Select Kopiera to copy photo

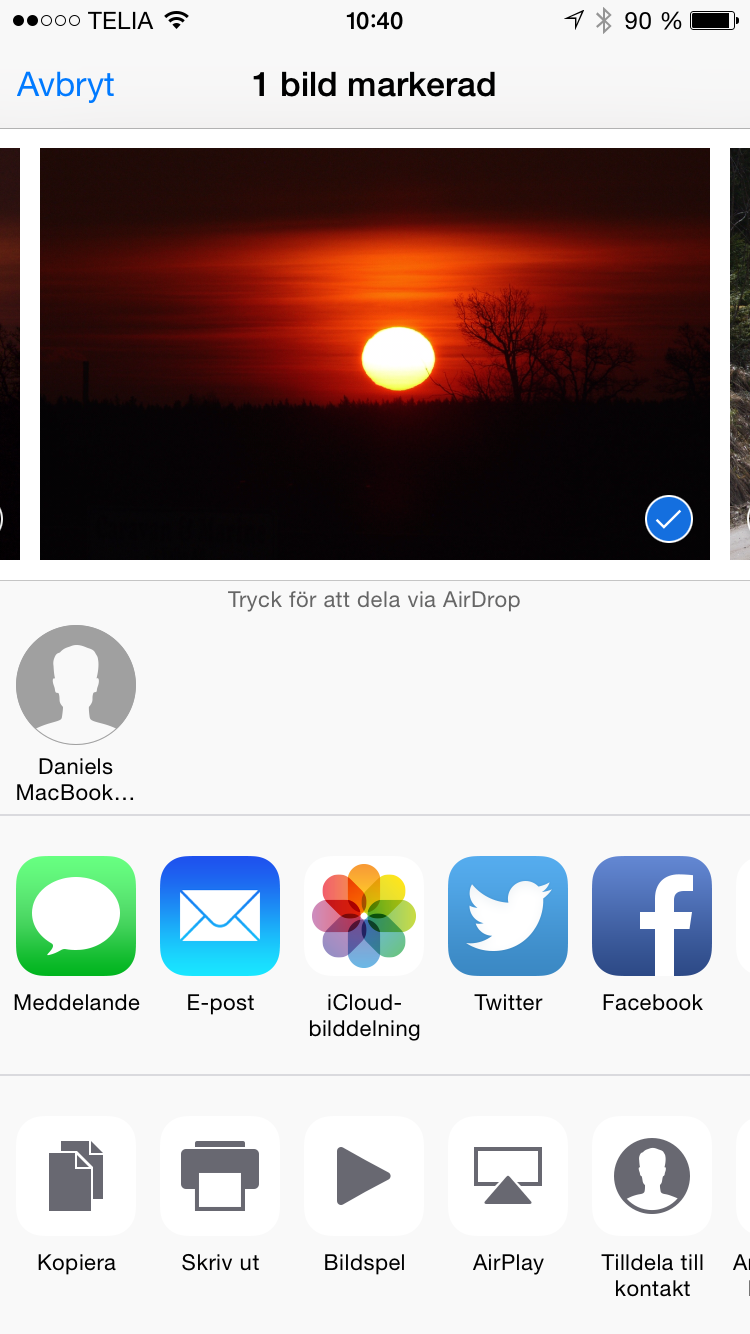(x=76, y=1176)
